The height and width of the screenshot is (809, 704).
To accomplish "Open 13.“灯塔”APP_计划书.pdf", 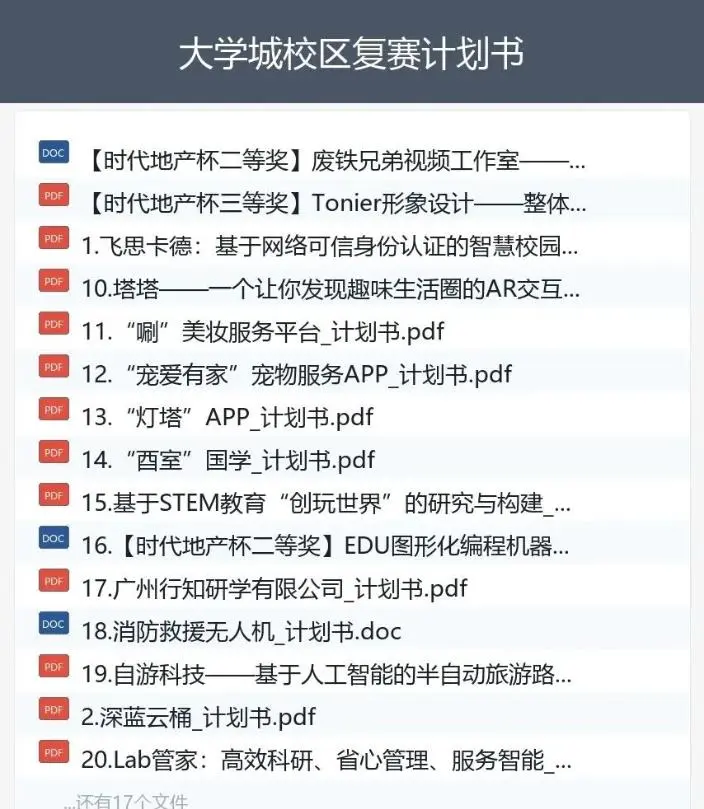I will (x=228, y=417).
